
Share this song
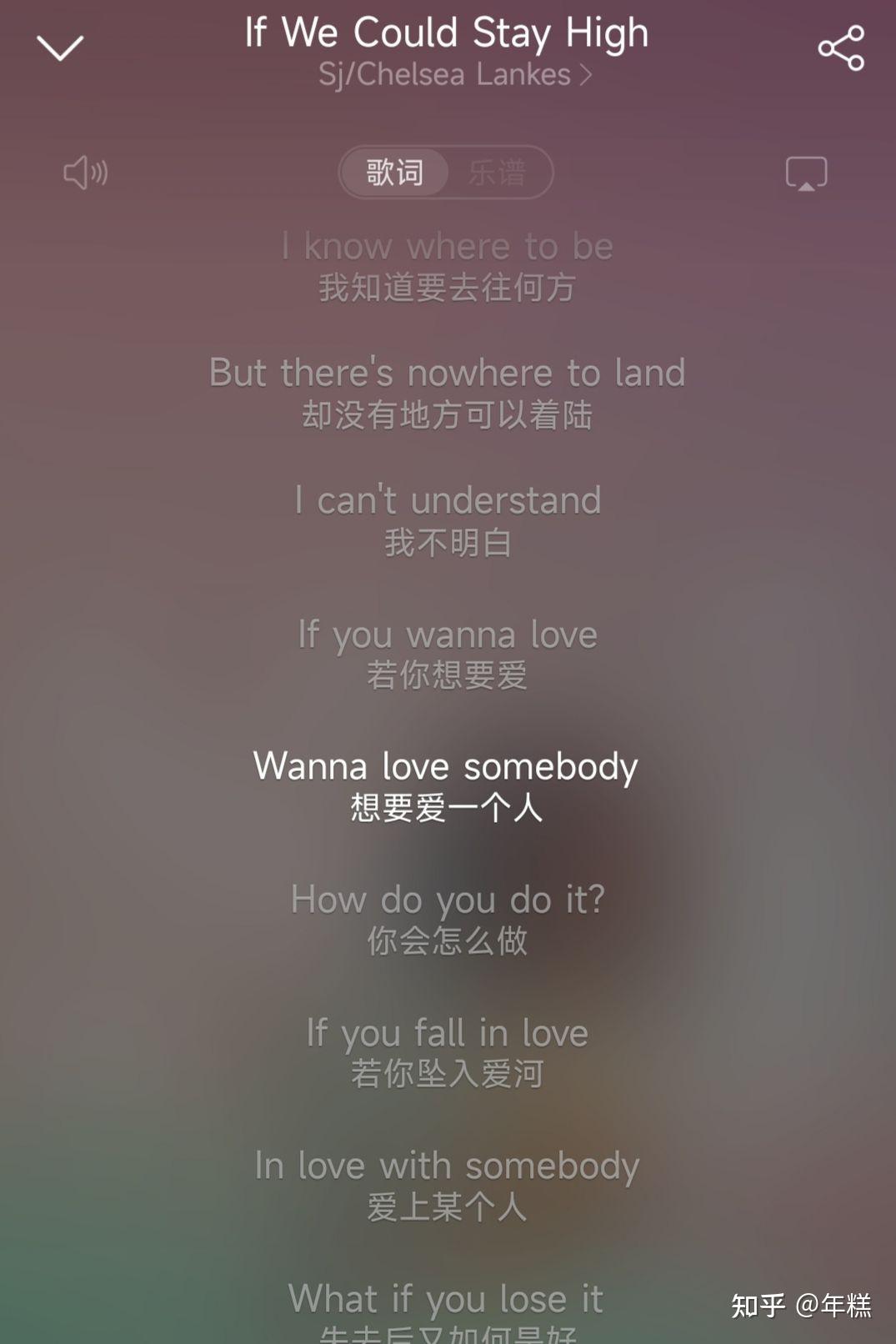840,48
